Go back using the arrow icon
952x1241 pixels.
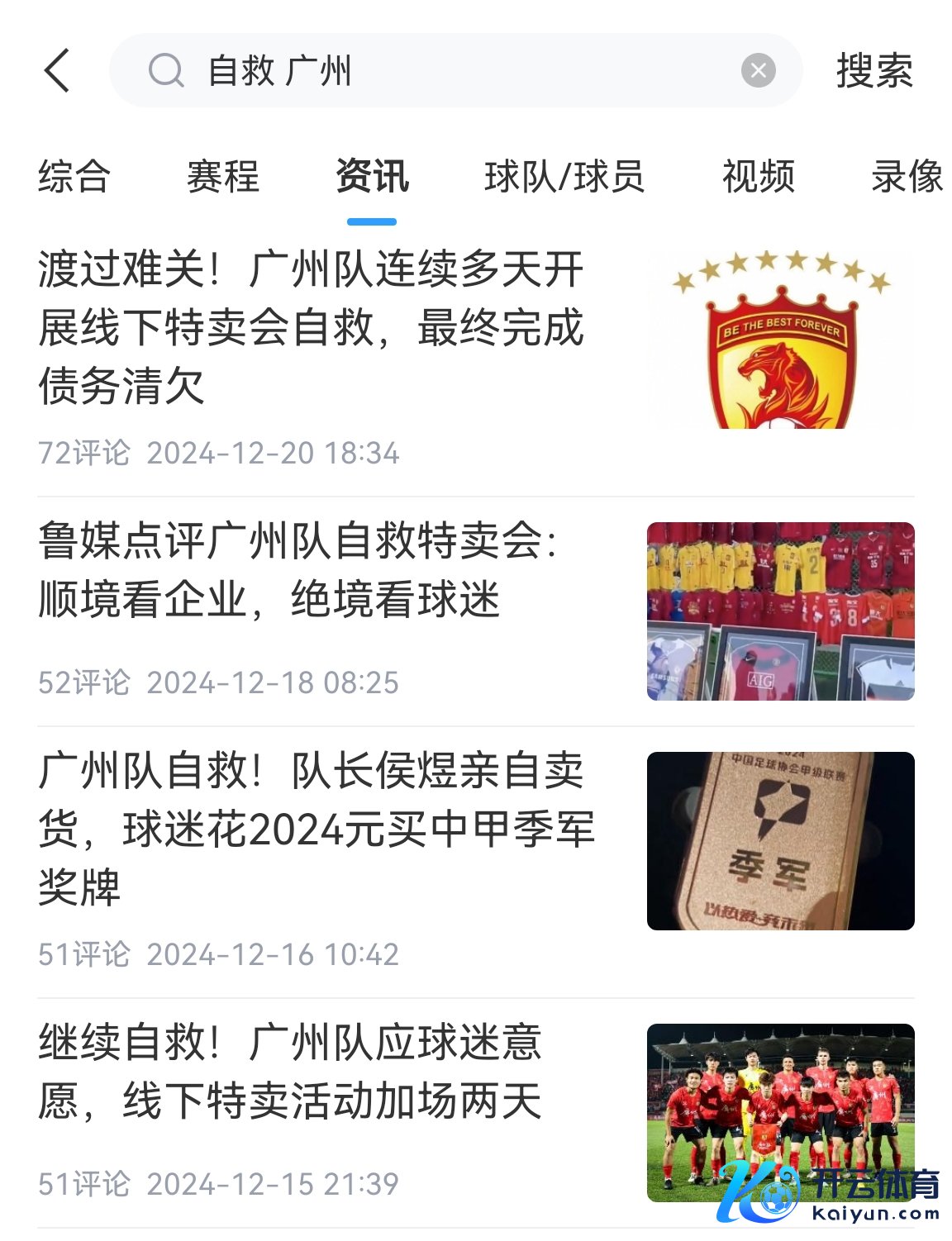[57, 70]
